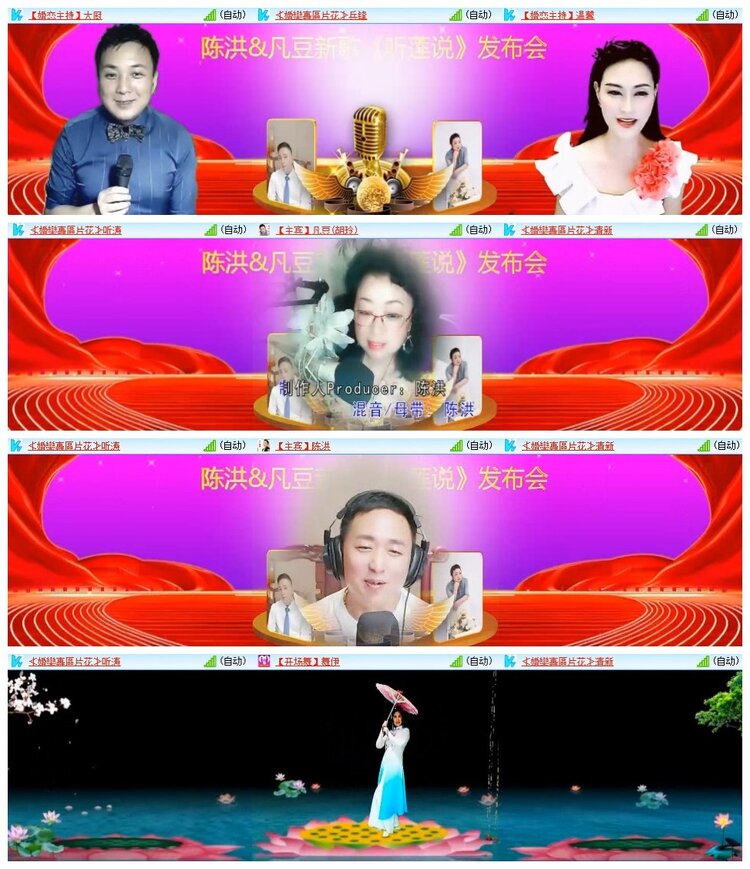Click 陈洪's live video feed with headphones

(375, 560)
